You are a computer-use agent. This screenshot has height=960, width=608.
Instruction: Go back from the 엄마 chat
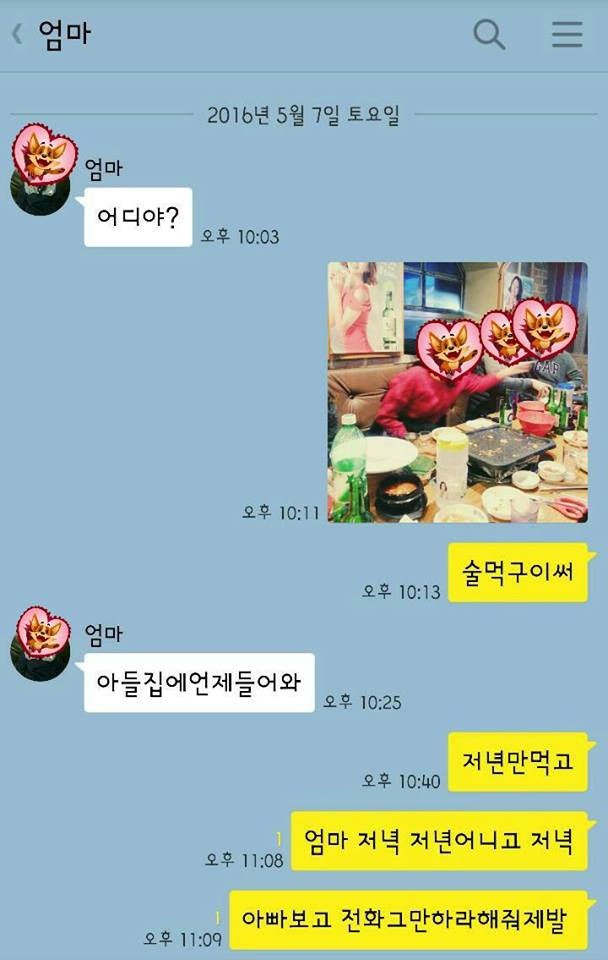18,35
